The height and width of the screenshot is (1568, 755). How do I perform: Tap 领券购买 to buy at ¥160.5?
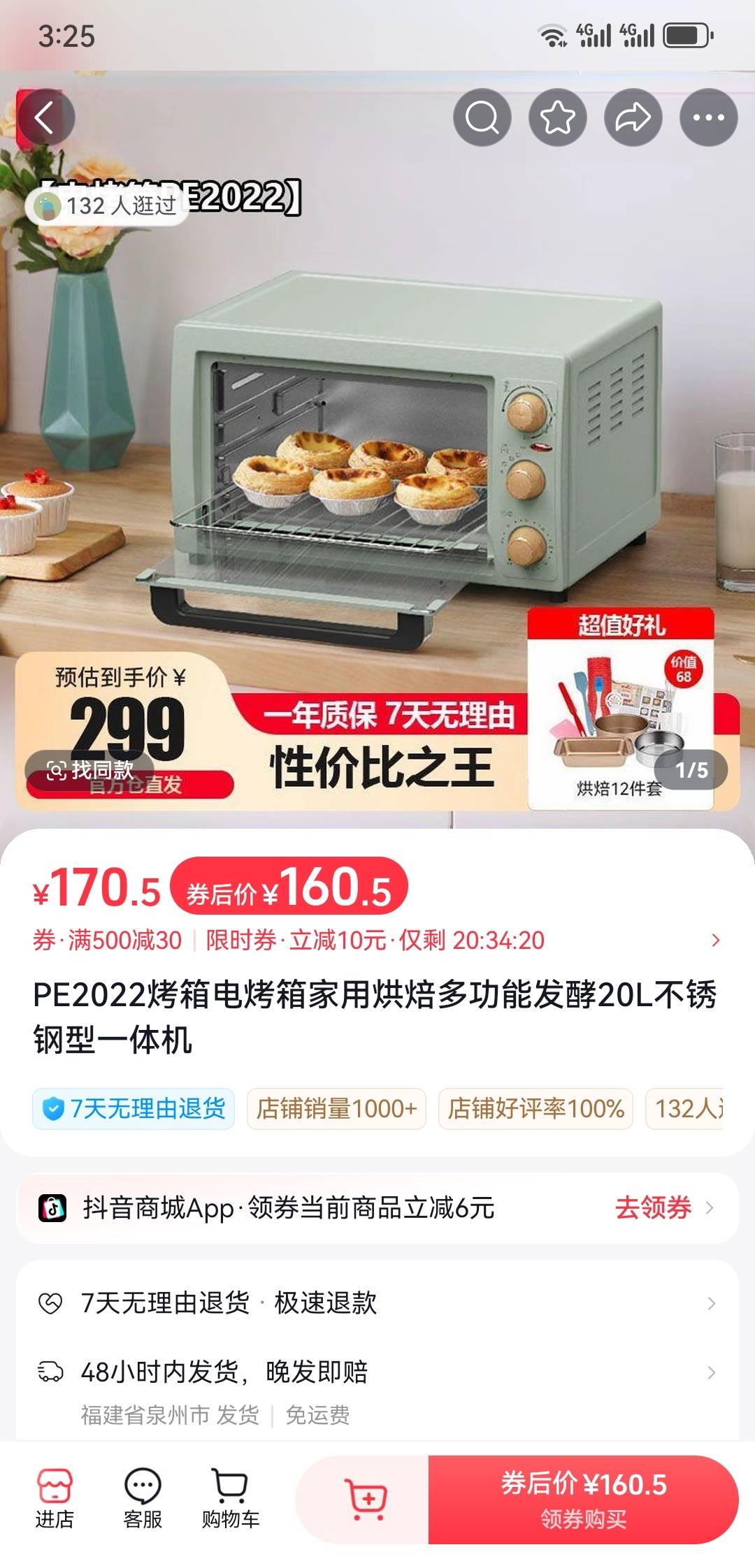(x=583, y=1500)
